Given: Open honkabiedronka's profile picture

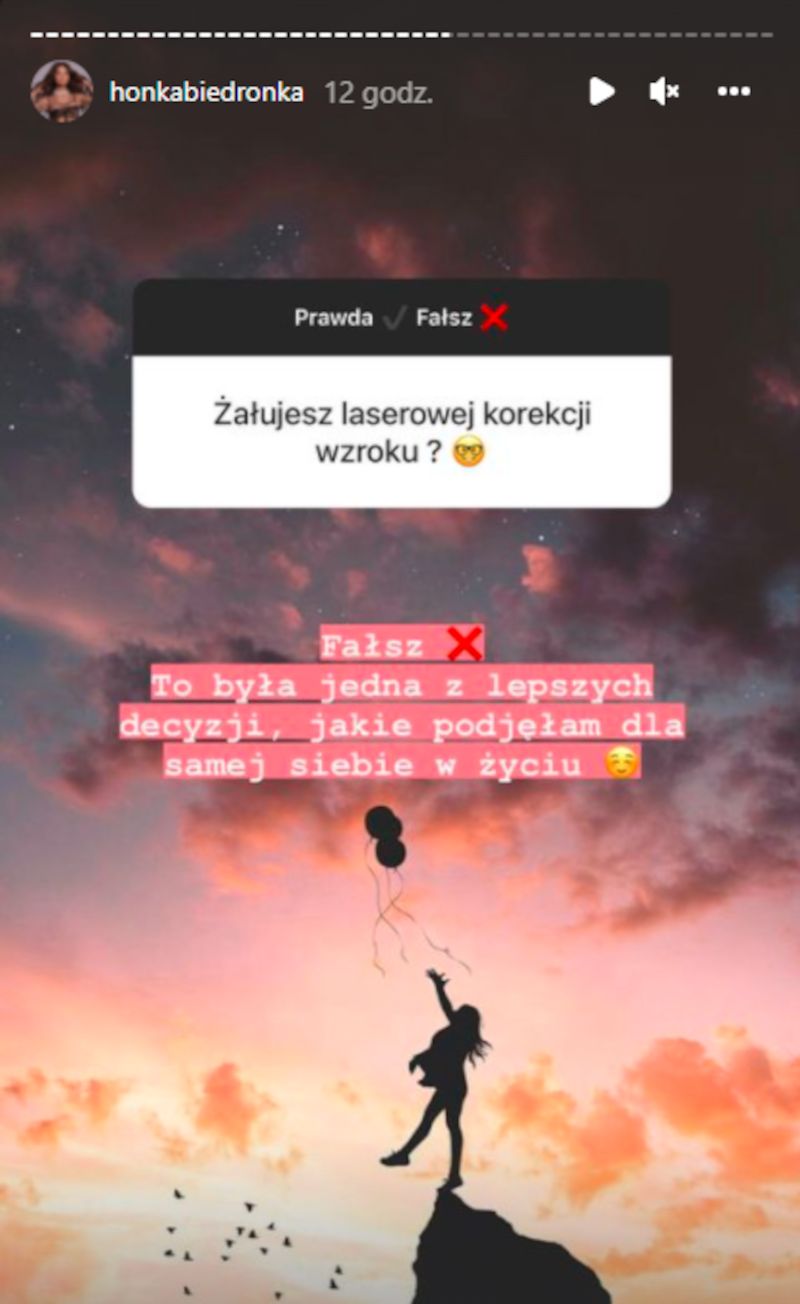Looking at the screenshot, I should click(x=61, y=91).
